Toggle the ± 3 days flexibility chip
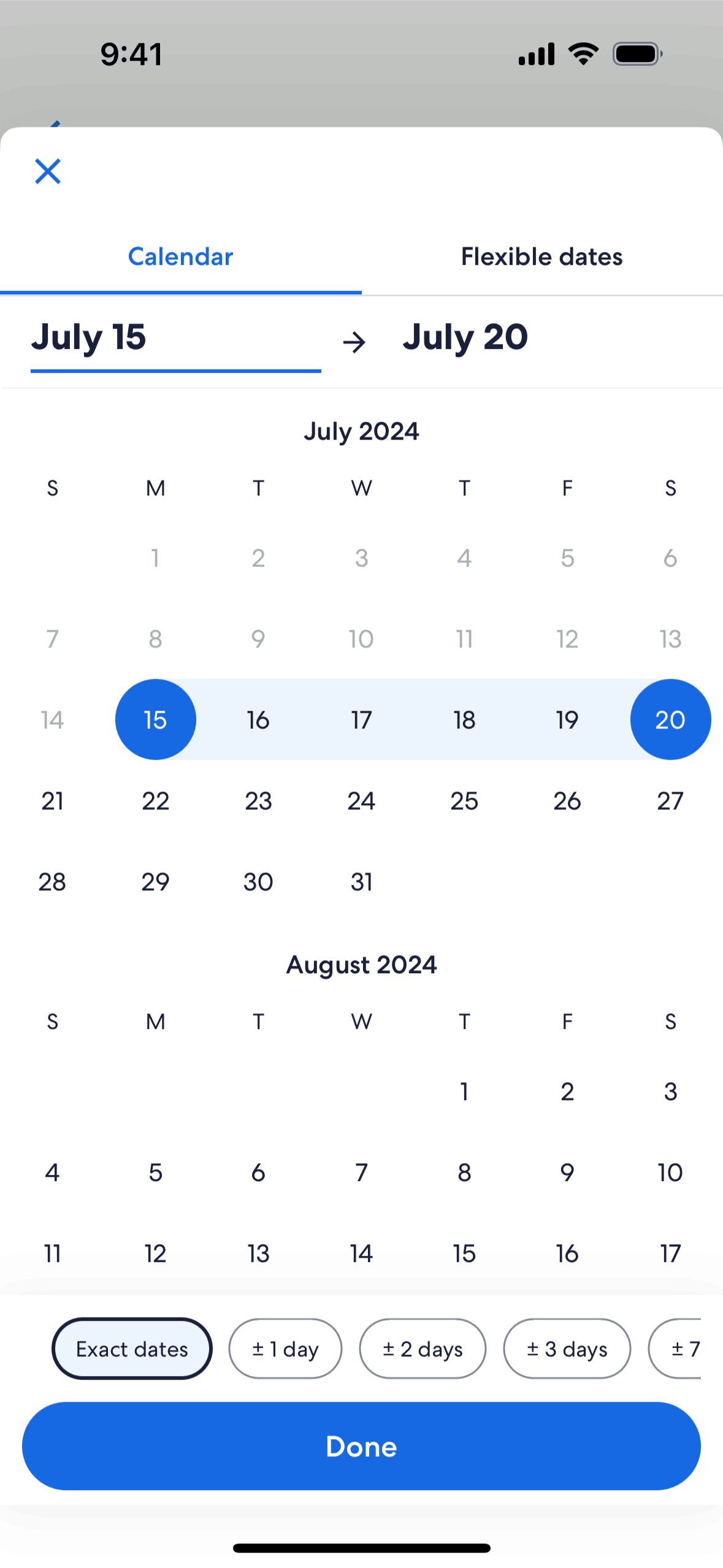Screen dimensions: 723x1568 [x=566, y=1348]
